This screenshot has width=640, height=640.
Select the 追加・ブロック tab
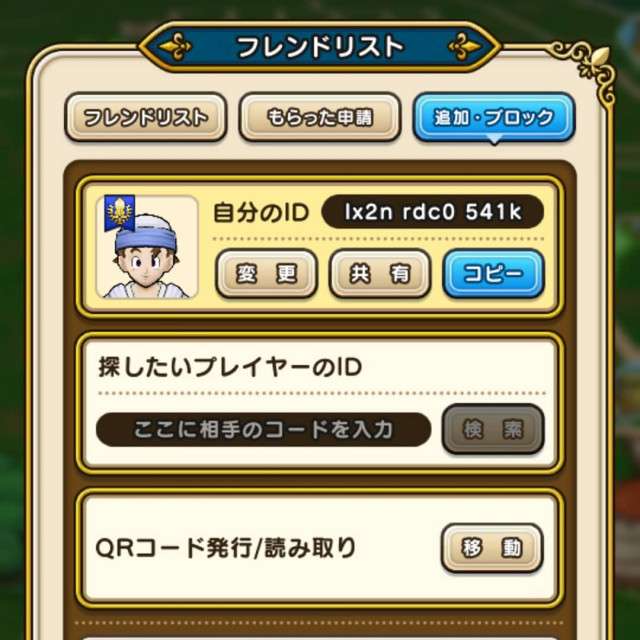494,118
